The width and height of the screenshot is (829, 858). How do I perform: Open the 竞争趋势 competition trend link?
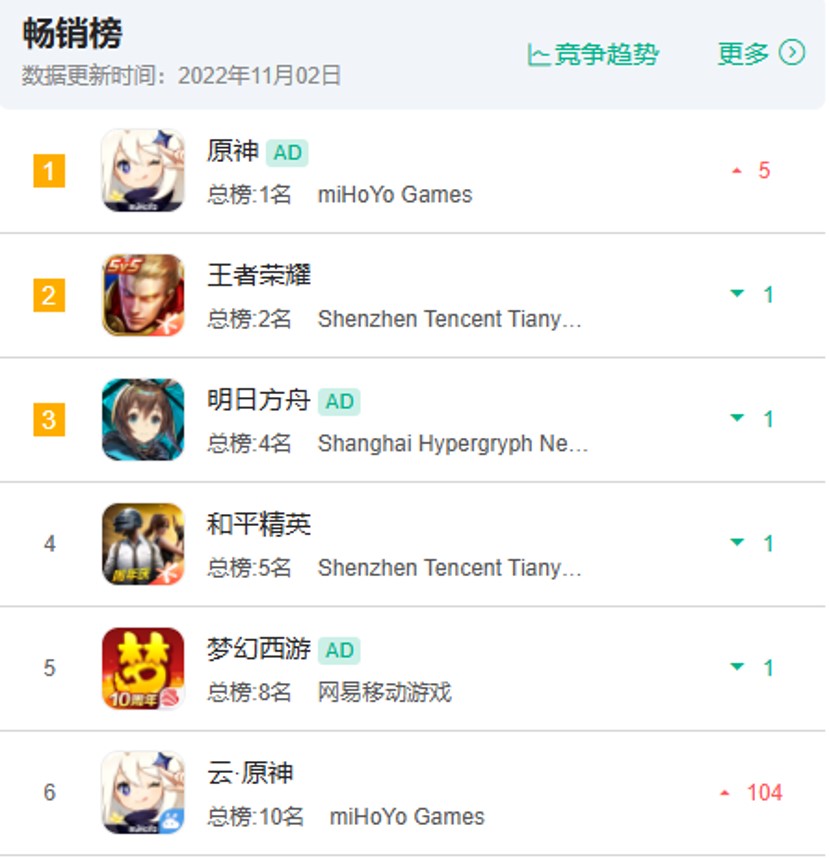coord(594,54)
